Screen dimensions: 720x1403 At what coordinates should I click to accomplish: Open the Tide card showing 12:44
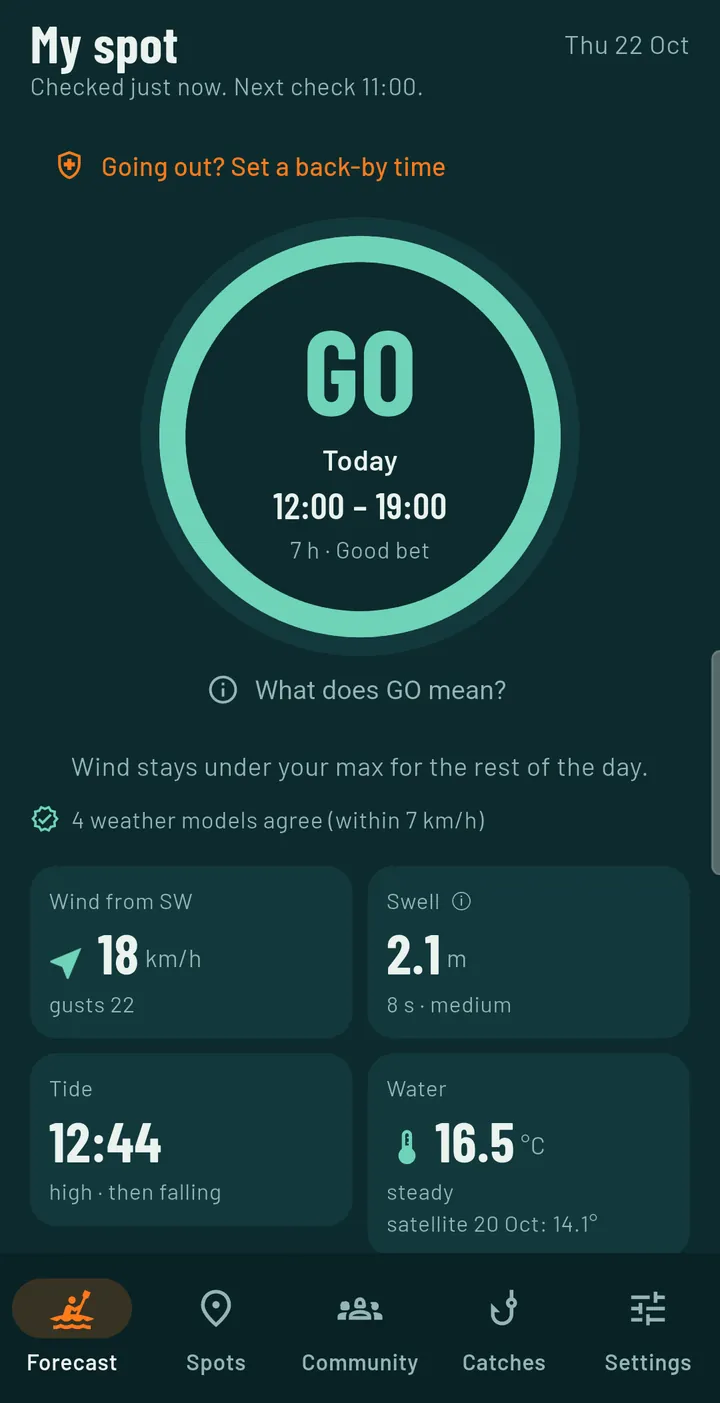[191, 1140]
